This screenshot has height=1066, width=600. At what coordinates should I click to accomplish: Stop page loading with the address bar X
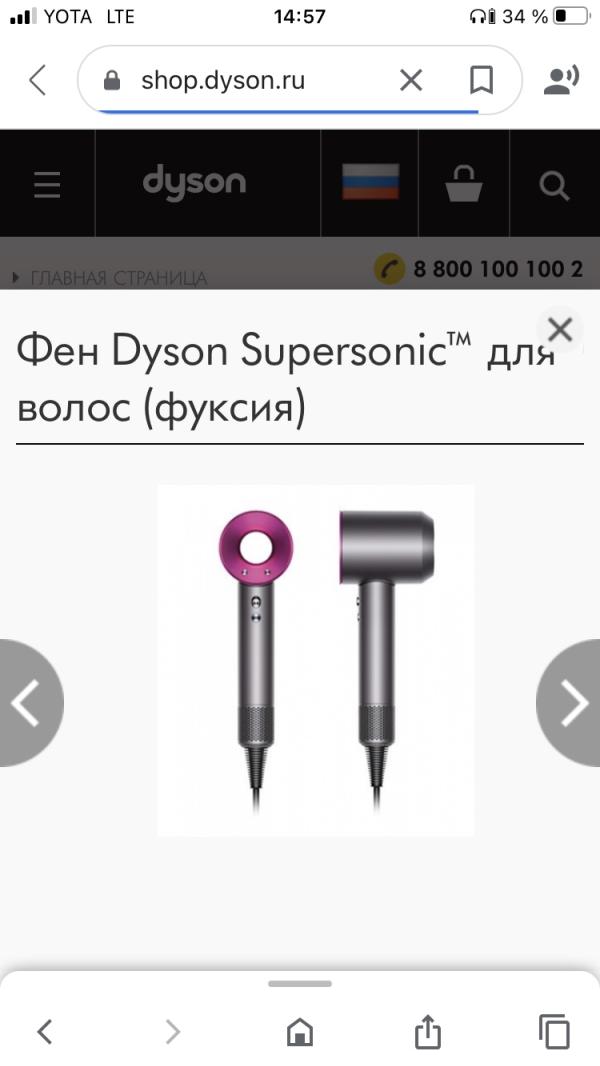[x=410, y=80]
